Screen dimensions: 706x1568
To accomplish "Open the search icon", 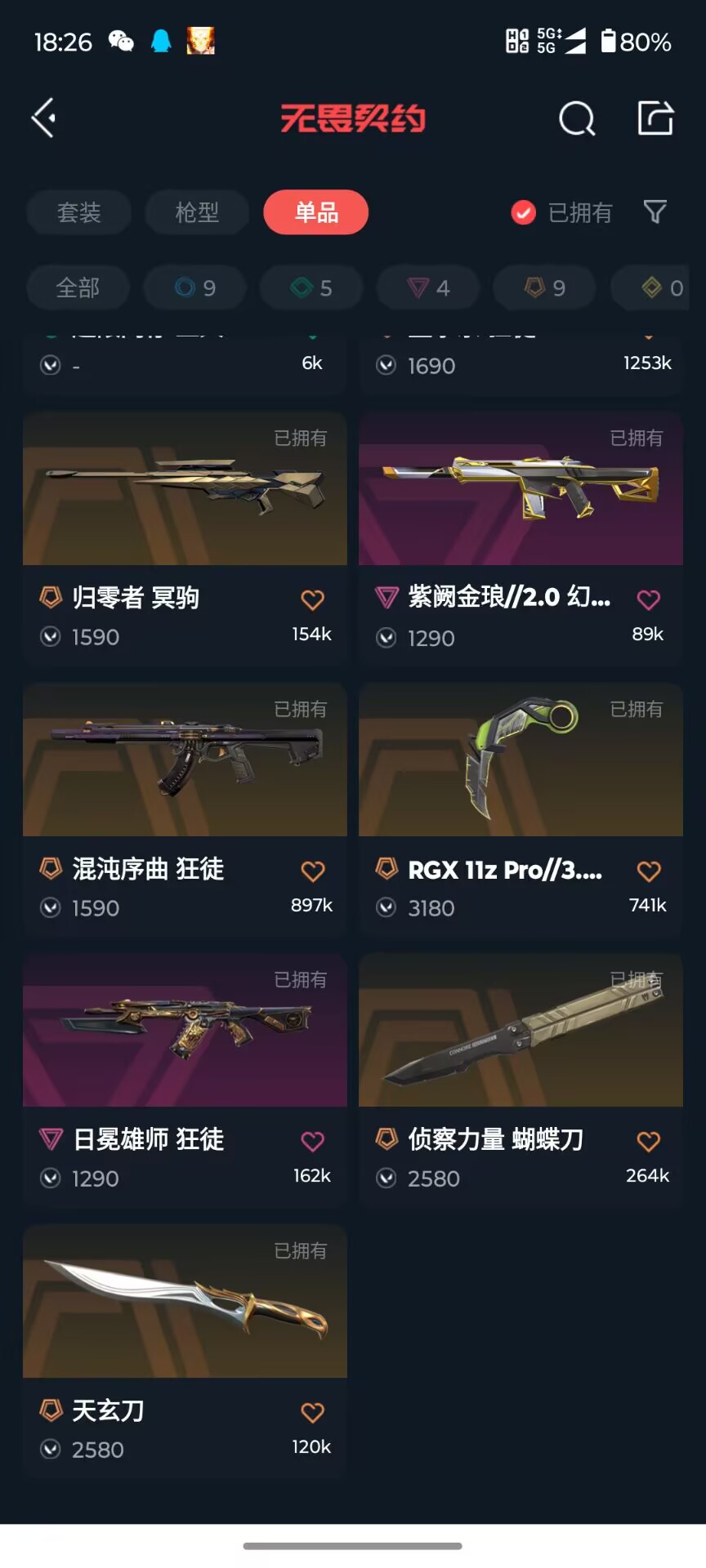I will (576, 119).
